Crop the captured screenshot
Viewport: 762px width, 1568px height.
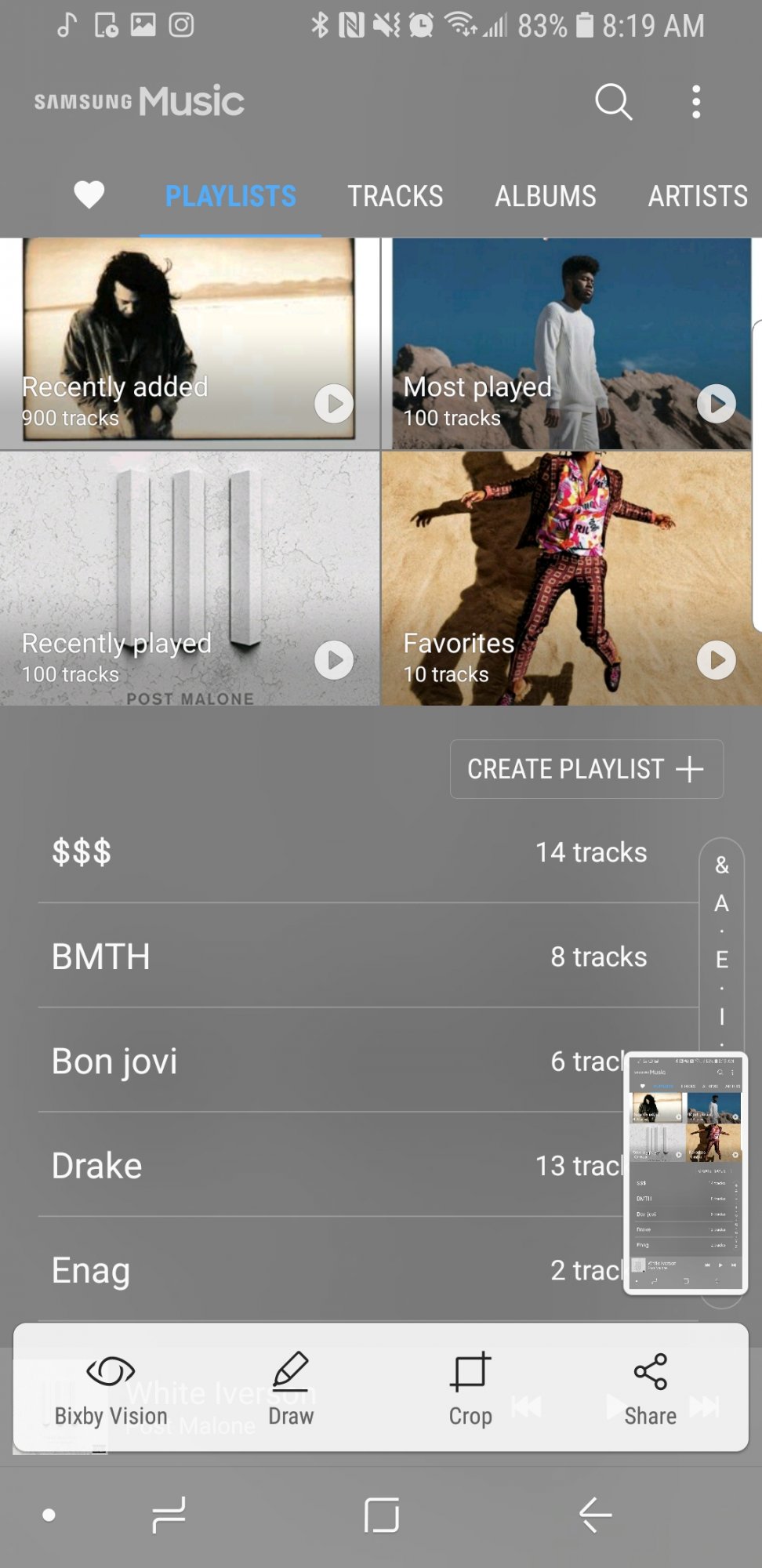pos(470,1389)
